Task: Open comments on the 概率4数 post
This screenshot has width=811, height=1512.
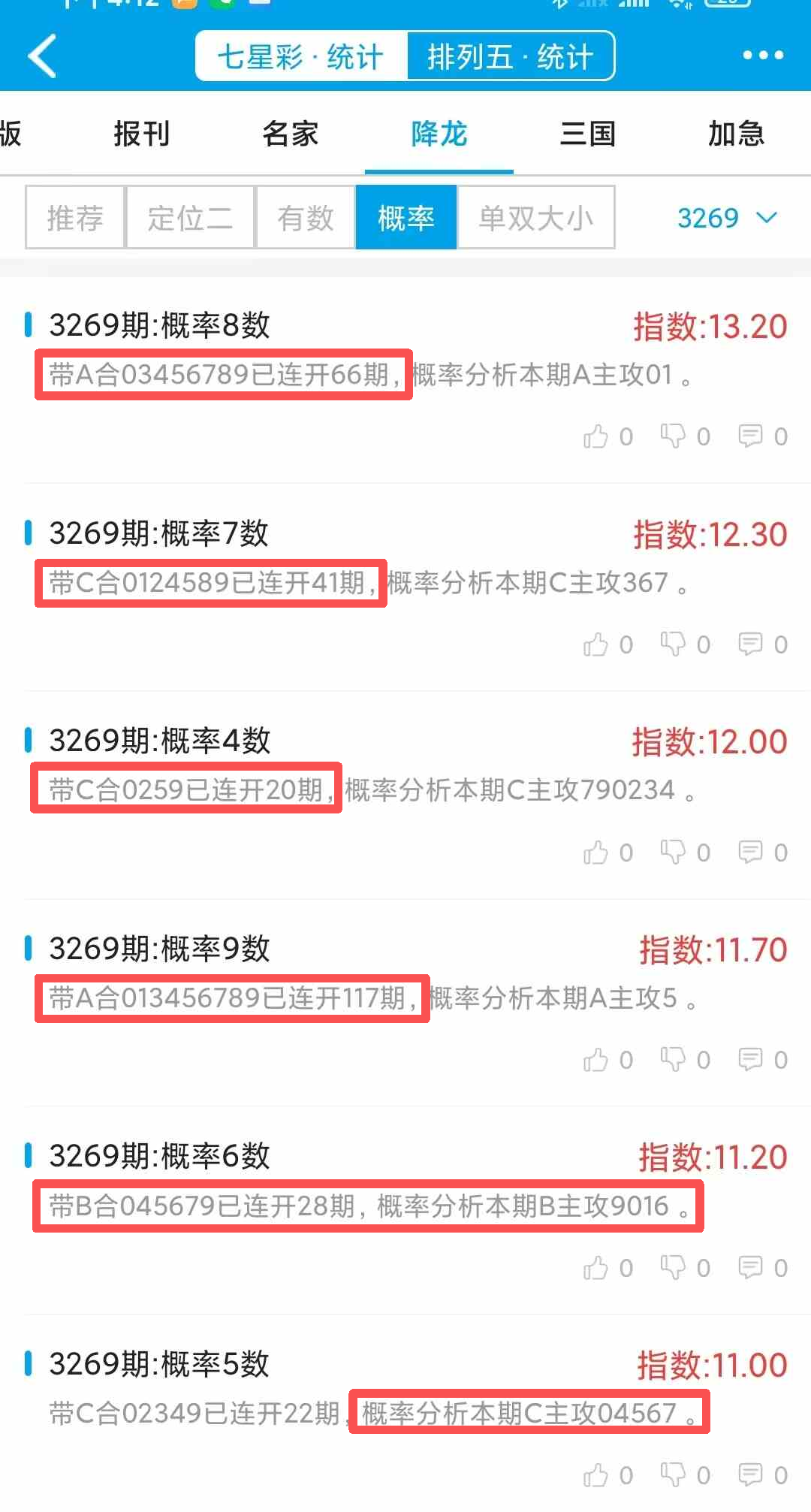Action: [750, 853]
